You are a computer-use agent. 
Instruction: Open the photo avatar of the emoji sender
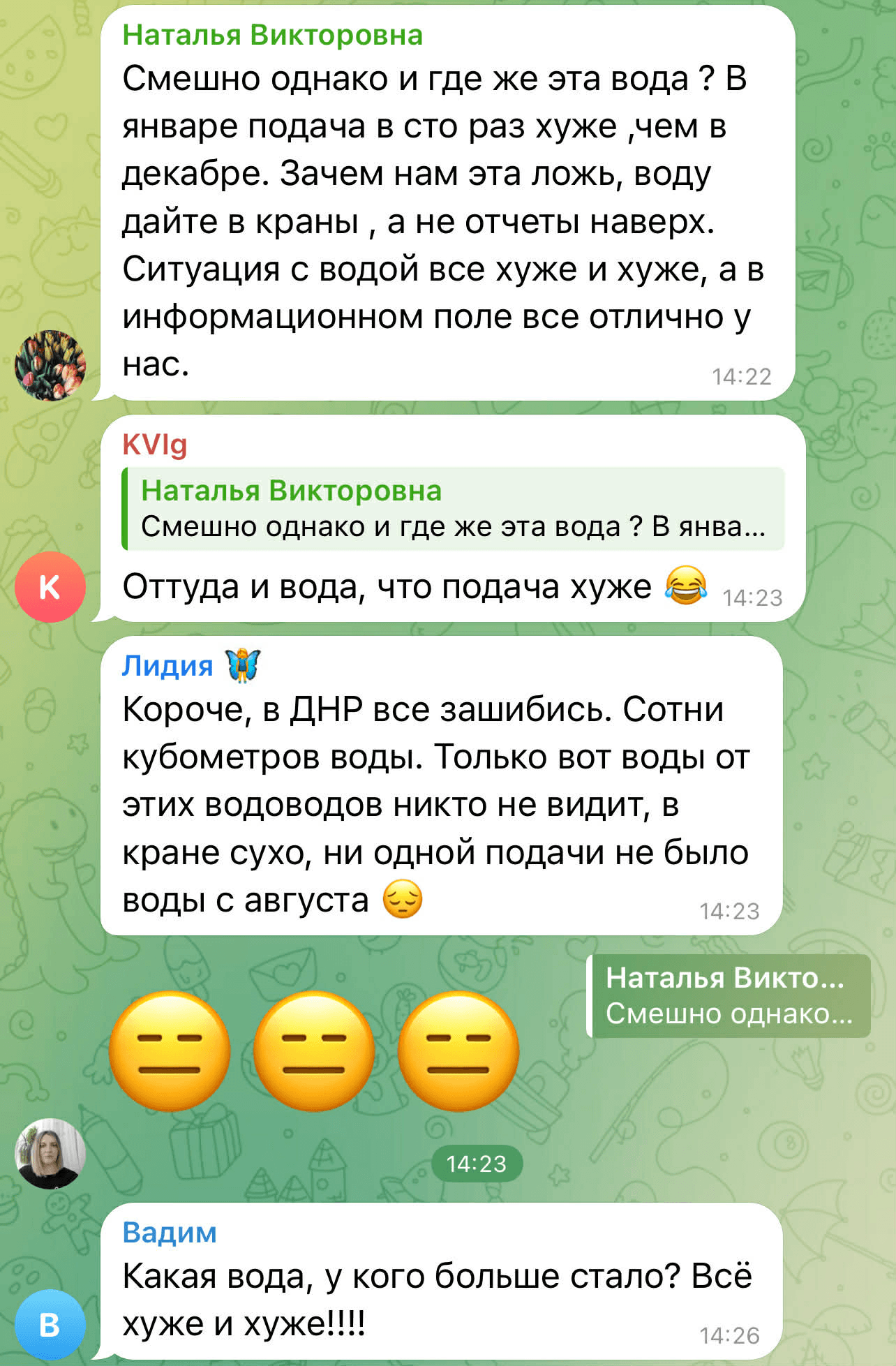pyautogui.click(x=50, y=1153)
